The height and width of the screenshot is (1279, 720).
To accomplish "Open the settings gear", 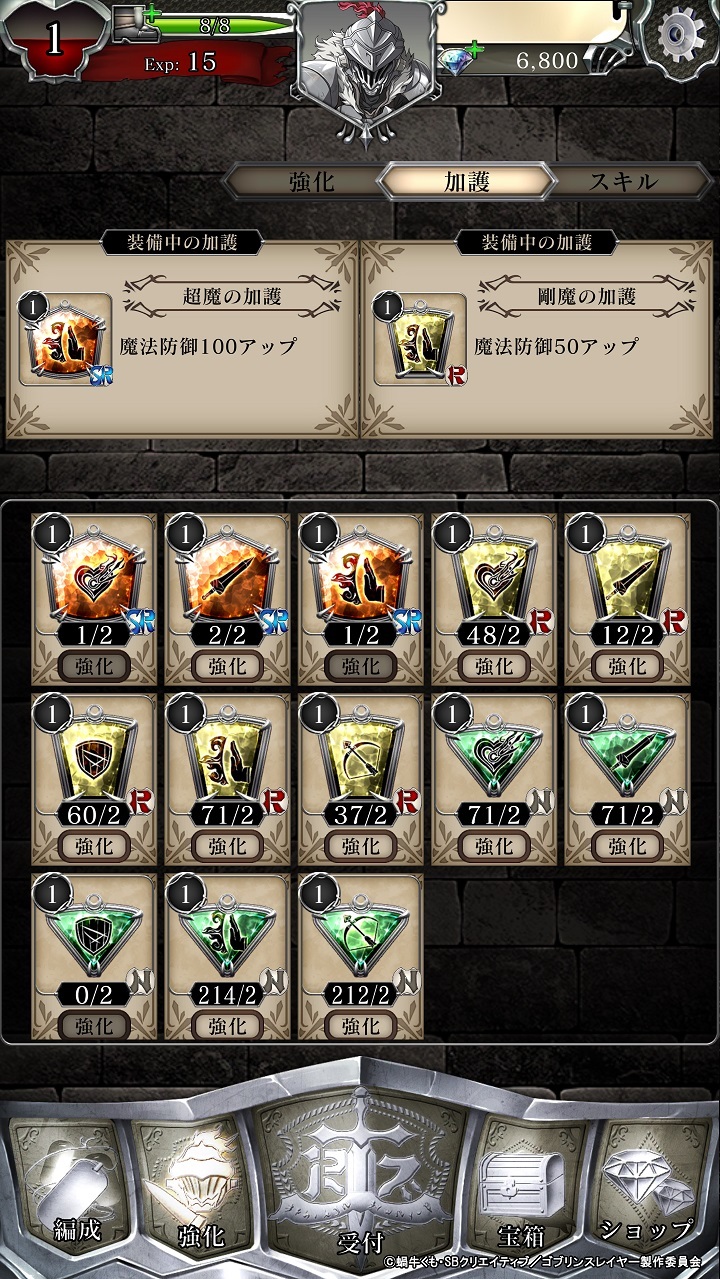I will [x=672, y=35].
